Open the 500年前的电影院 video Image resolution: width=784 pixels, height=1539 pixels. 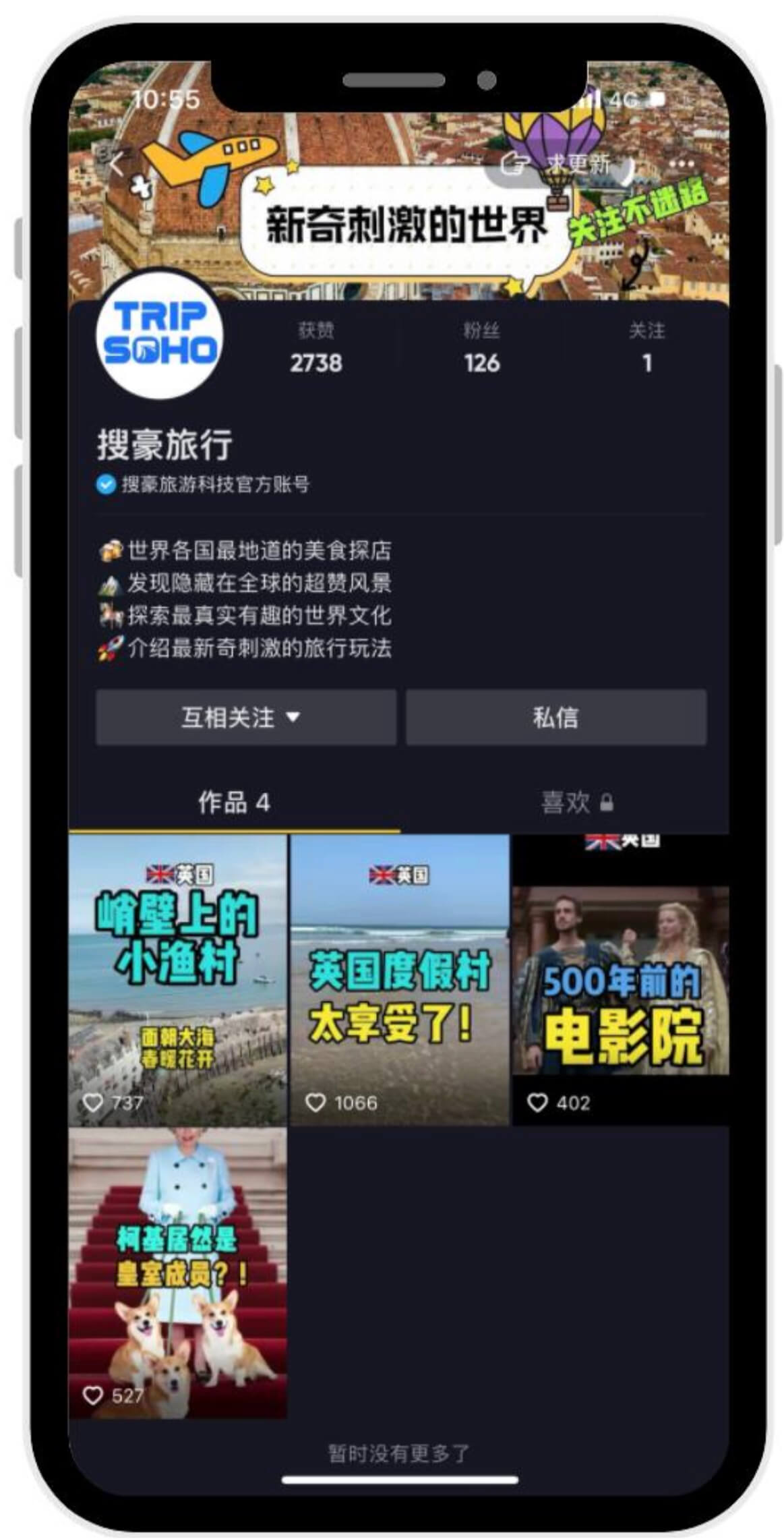(620, 979)
